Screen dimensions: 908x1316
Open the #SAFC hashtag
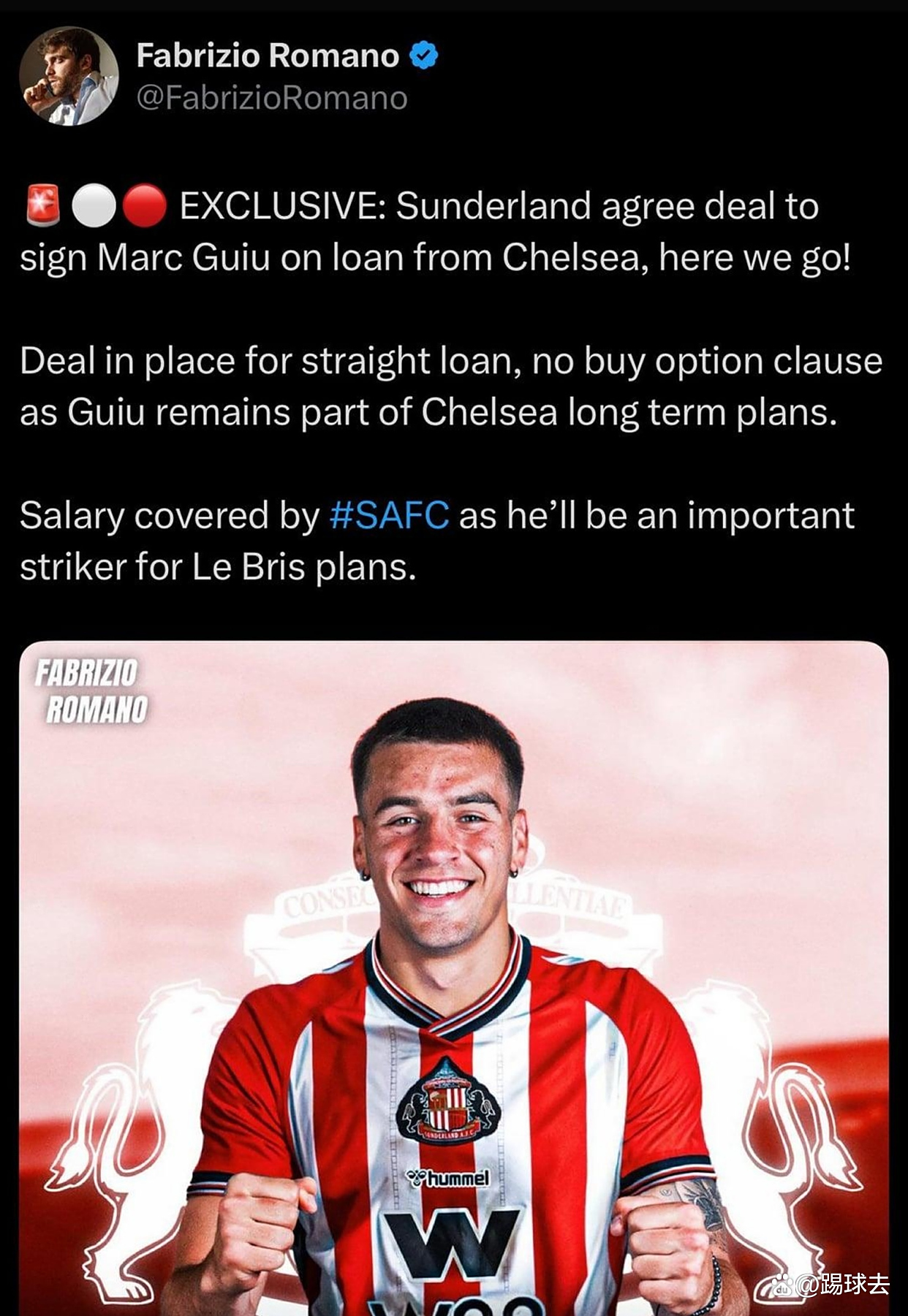[389, 515]
